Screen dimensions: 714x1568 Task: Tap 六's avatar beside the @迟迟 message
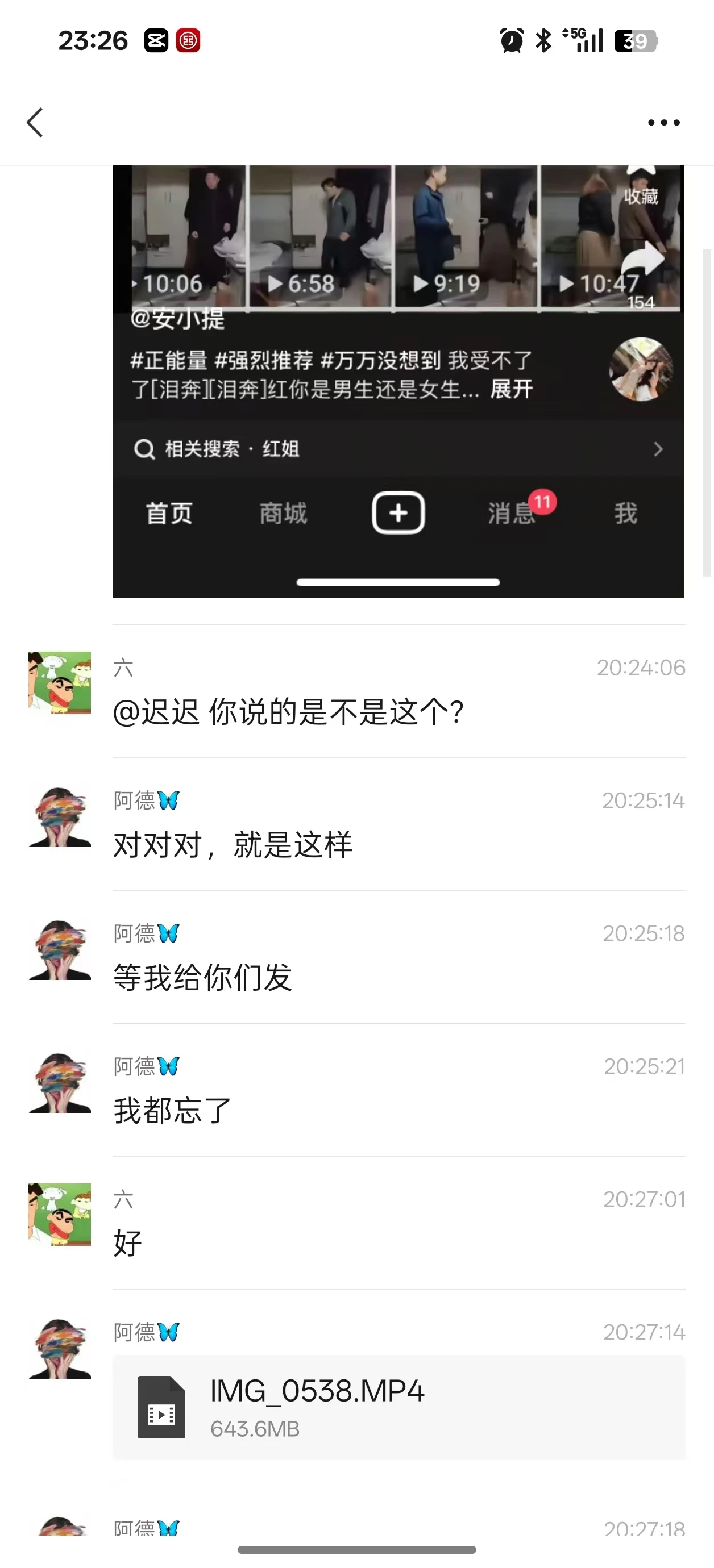click(60, 683)
